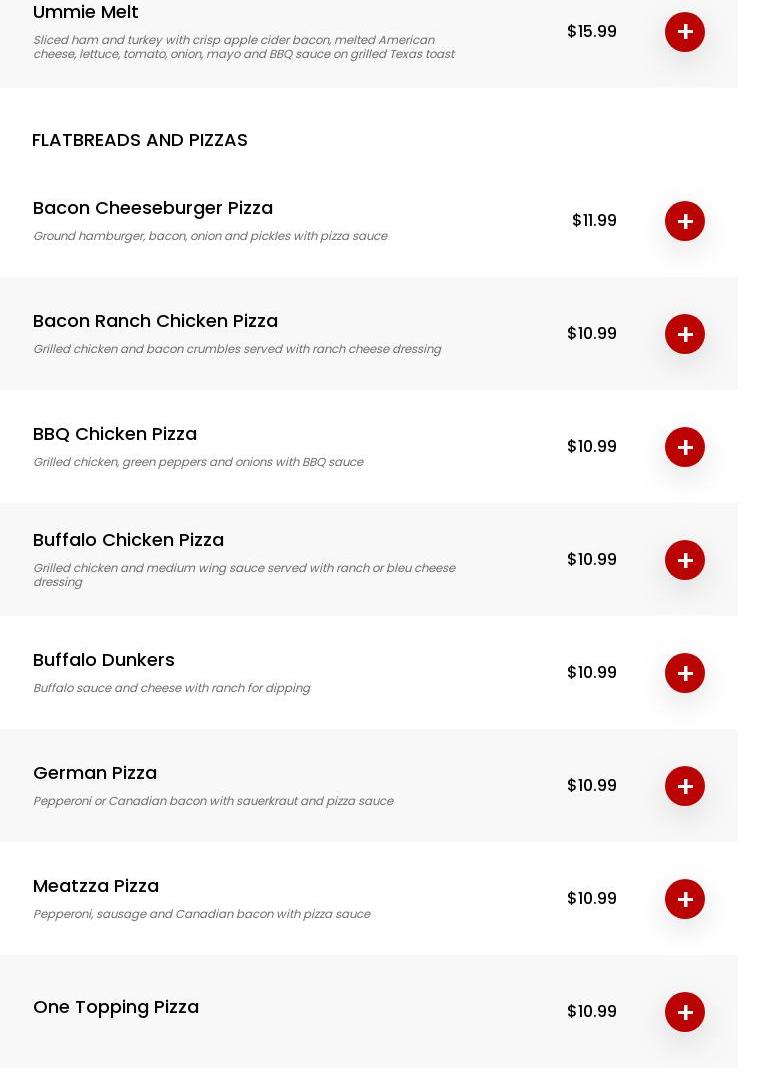Add Ummie Melt to the order
Image resolution: width=770 pixels, height=1091 pixels.
[685, 32]
